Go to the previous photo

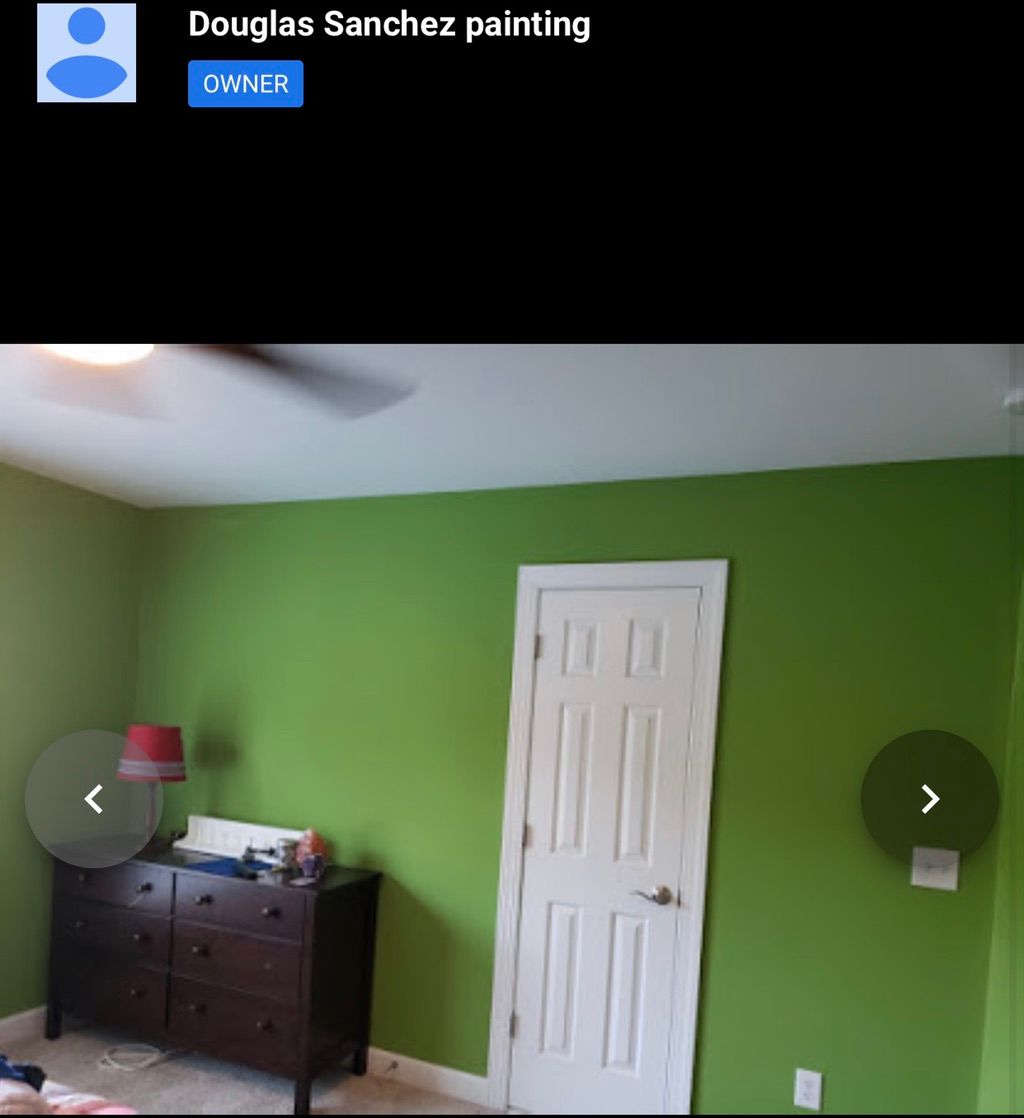click(93, 799)
